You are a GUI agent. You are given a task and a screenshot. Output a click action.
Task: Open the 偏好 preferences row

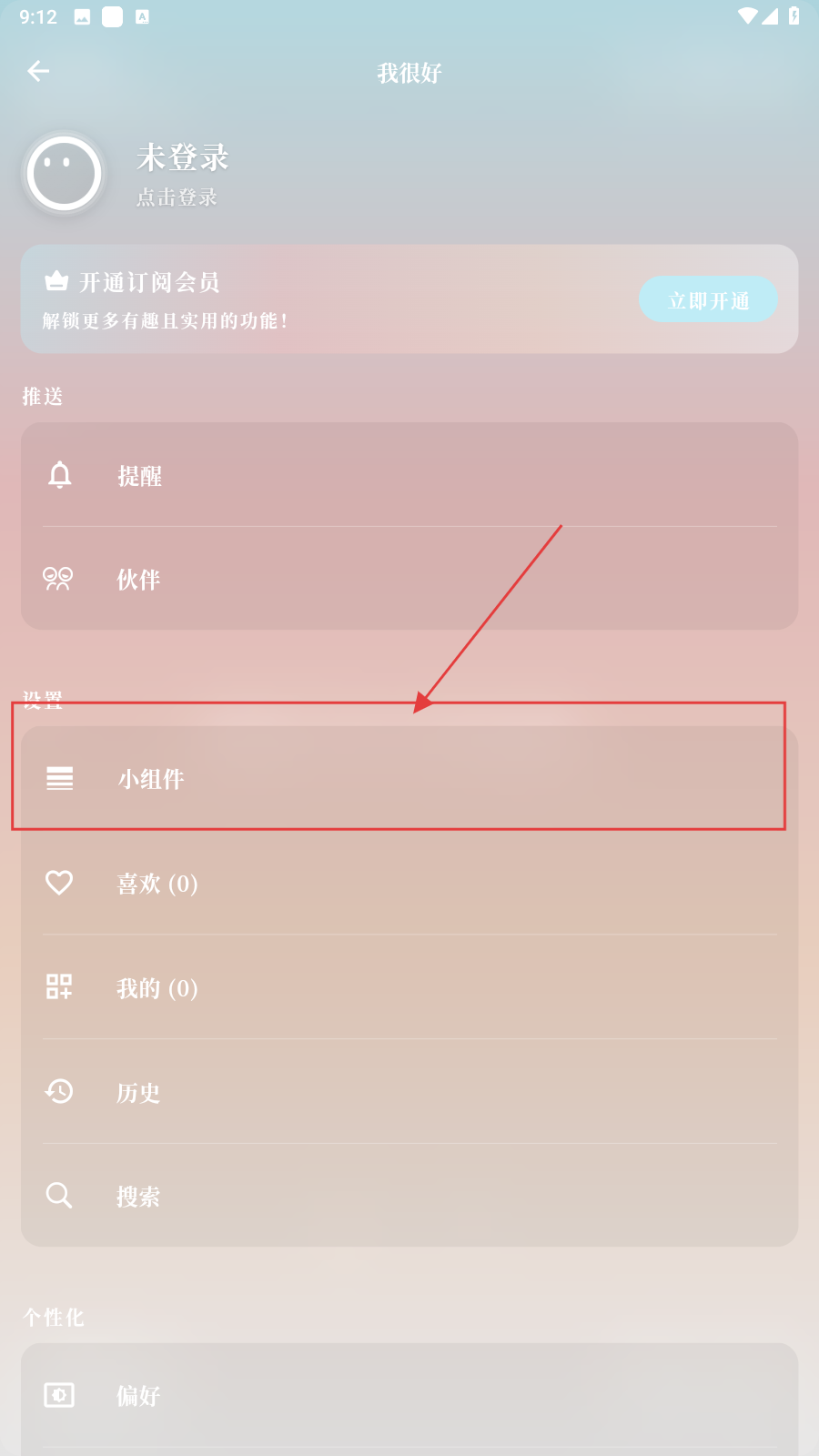pyautogui.click(x=409, y=1395)
